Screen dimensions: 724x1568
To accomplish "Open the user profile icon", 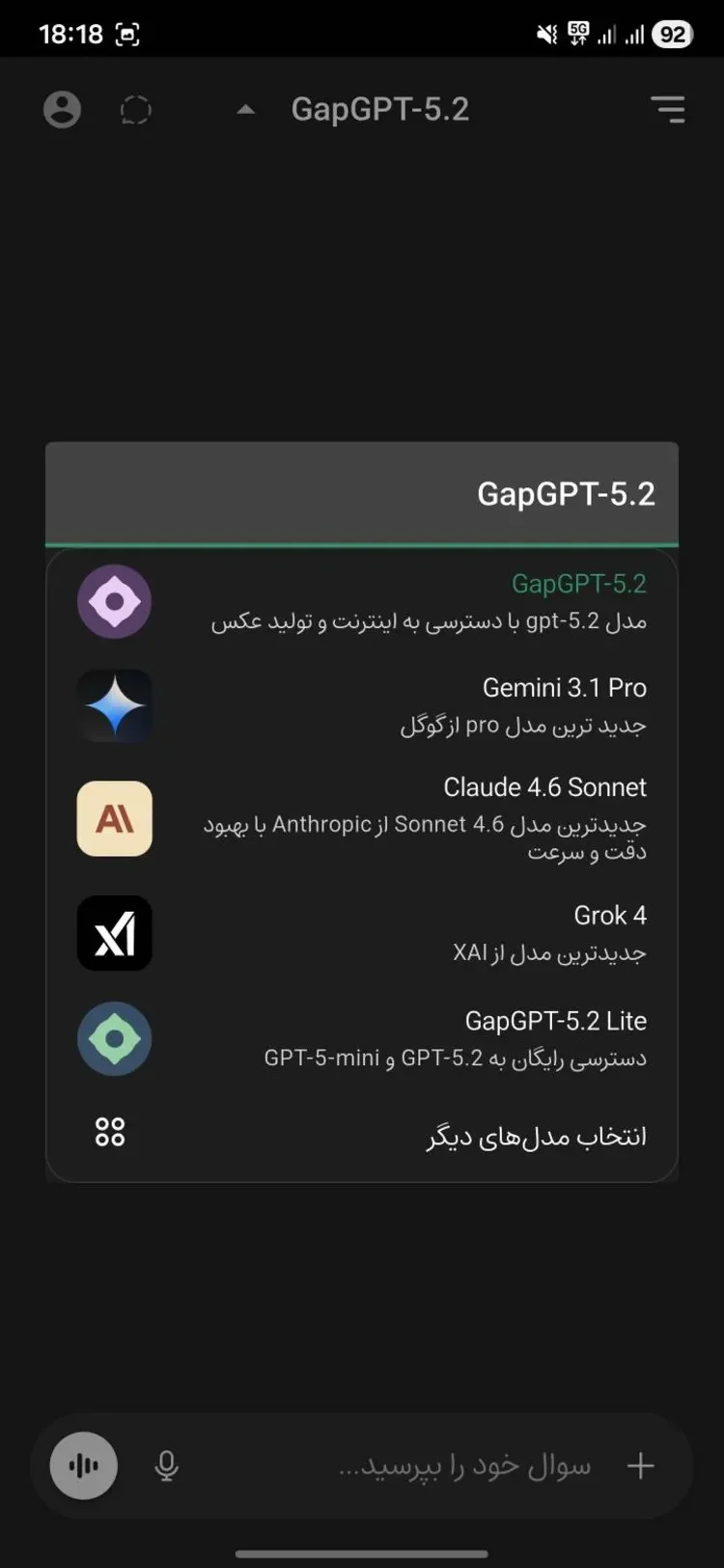I will click(x=63, y=110).
